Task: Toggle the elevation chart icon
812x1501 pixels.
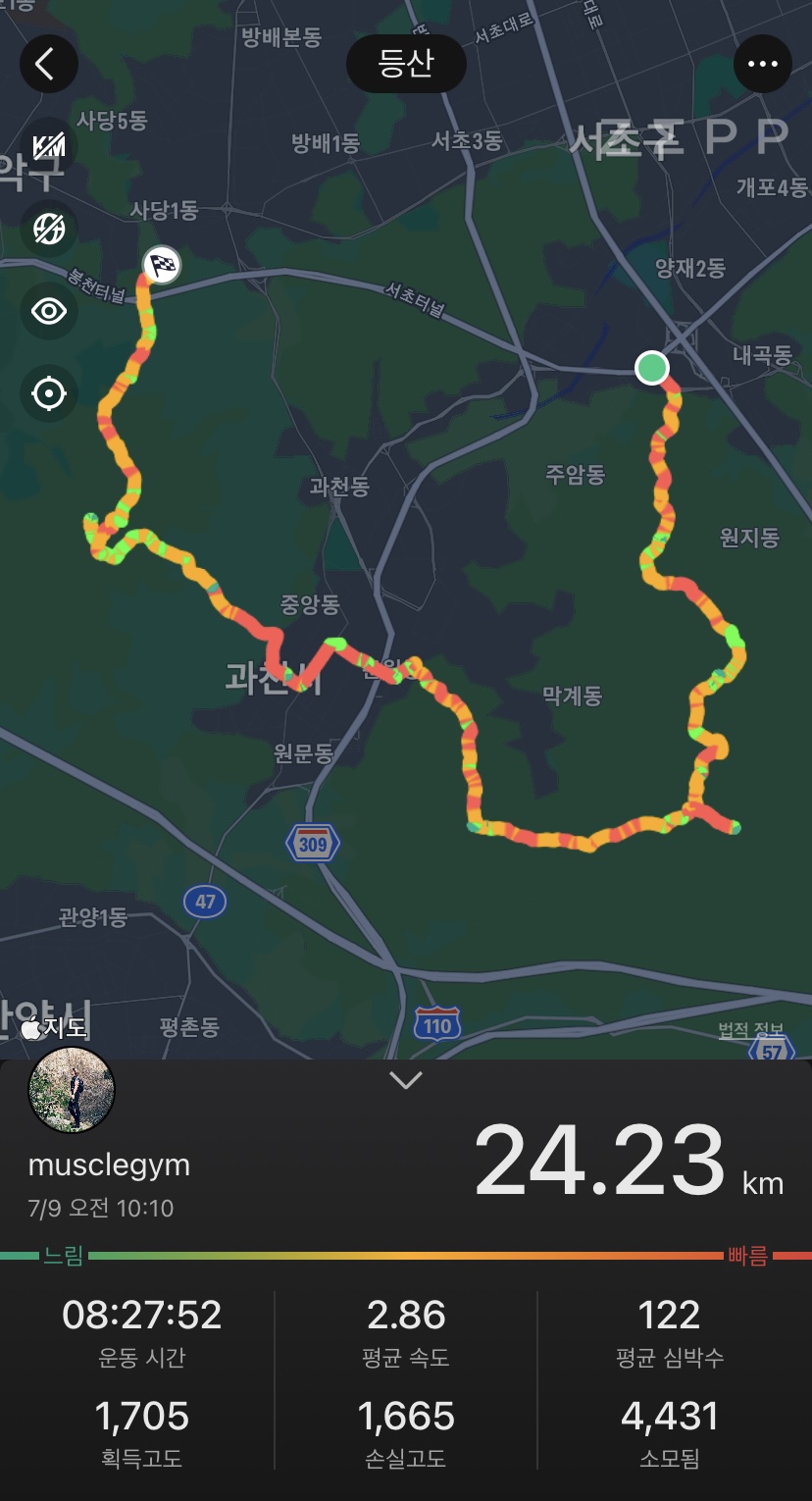Action: (x=48, y=147)
